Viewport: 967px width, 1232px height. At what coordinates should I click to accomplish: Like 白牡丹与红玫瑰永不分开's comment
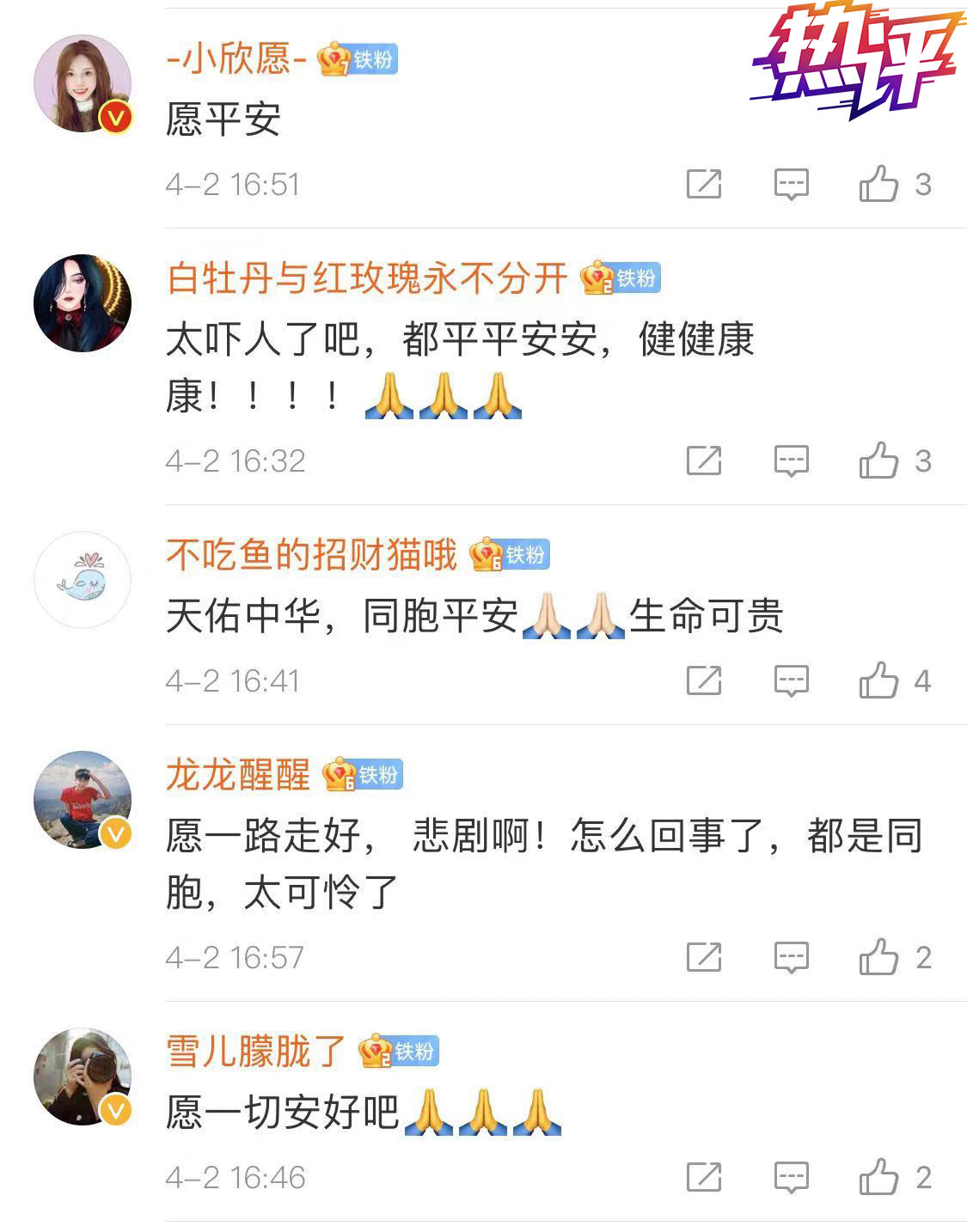tap(878, 460)
